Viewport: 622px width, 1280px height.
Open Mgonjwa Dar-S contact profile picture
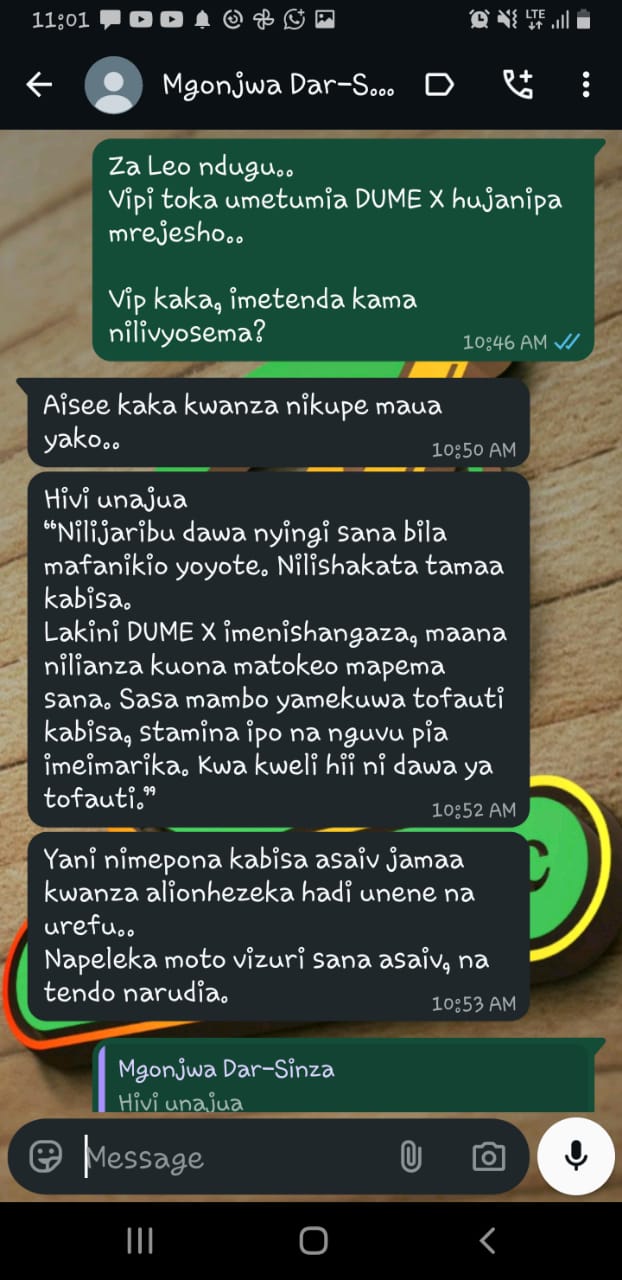click(x=113, y=86)
